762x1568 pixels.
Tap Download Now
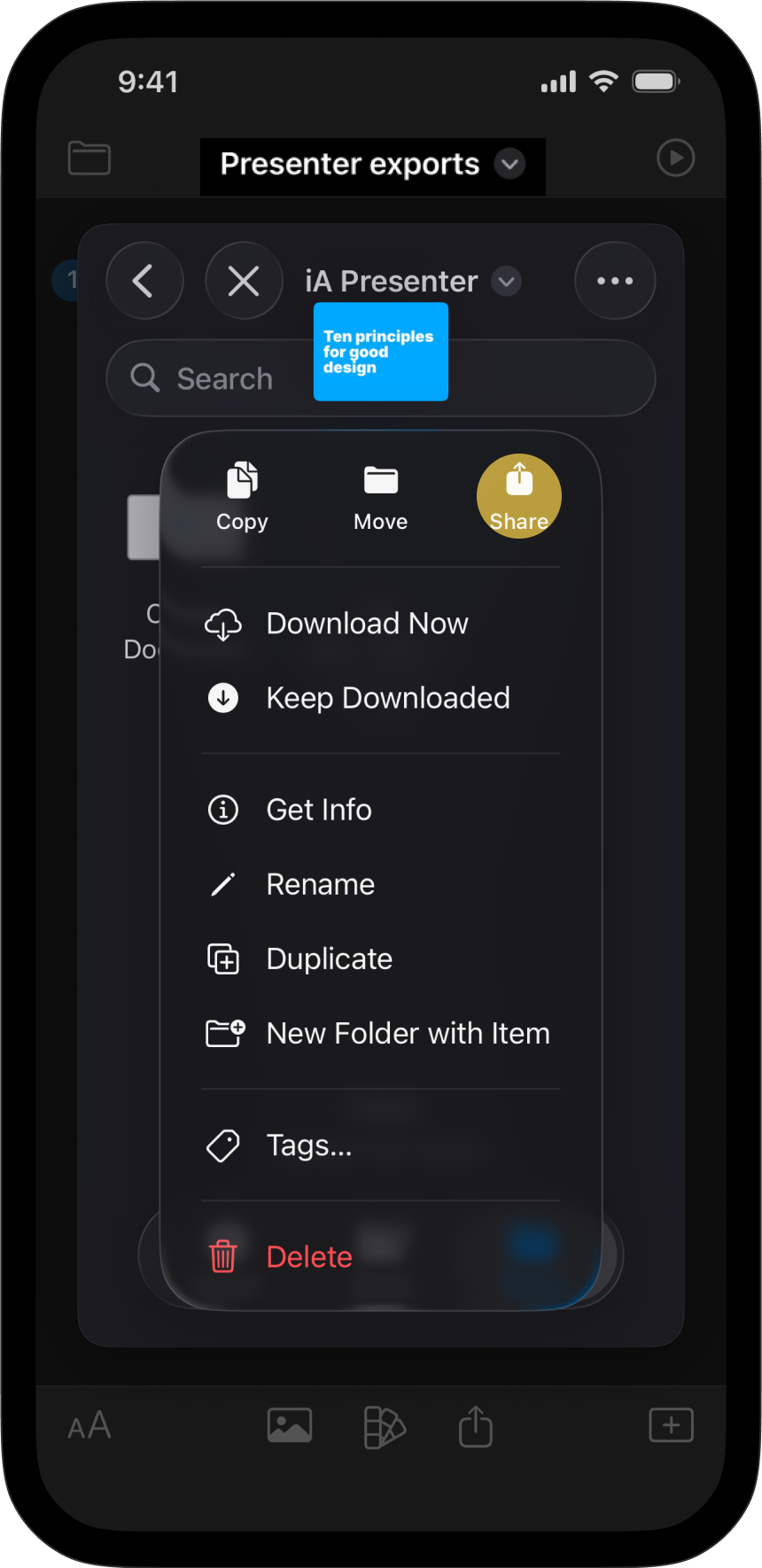(367, 624)
